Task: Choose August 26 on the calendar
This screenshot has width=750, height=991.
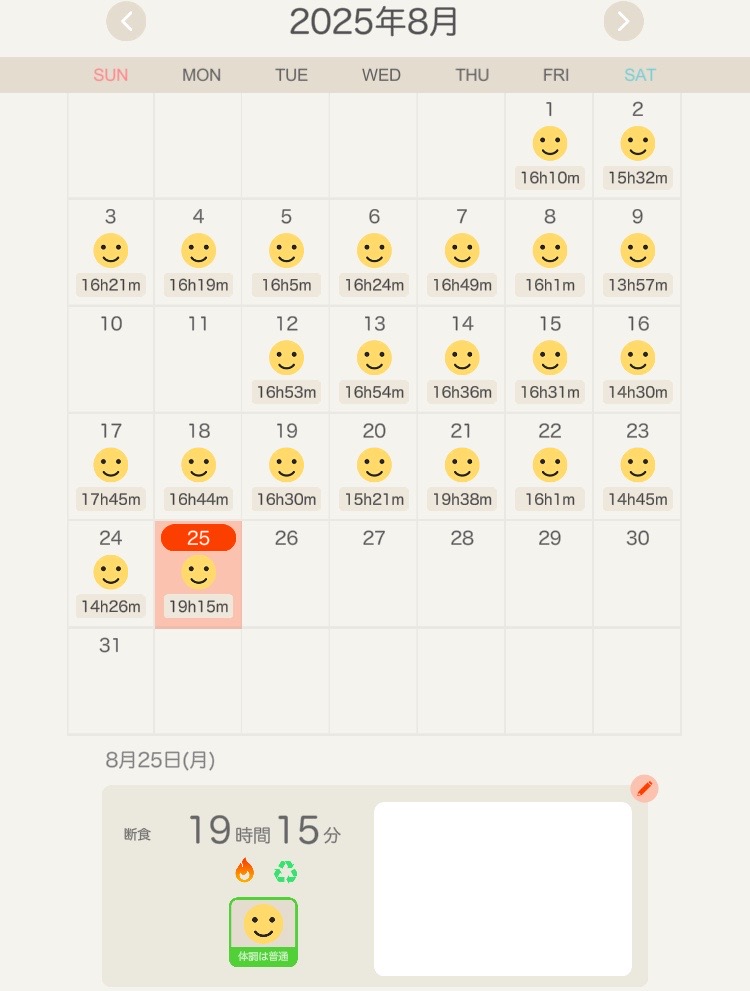Action: point(286,574)
